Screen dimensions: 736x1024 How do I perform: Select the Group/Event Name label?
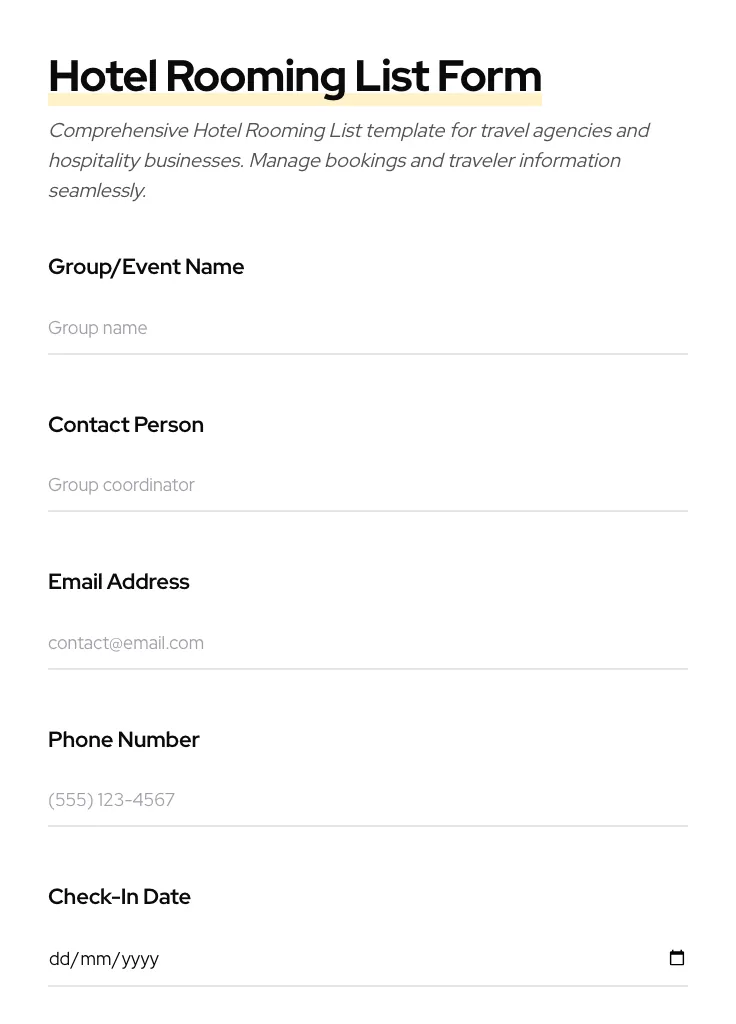tap(146, 266)
